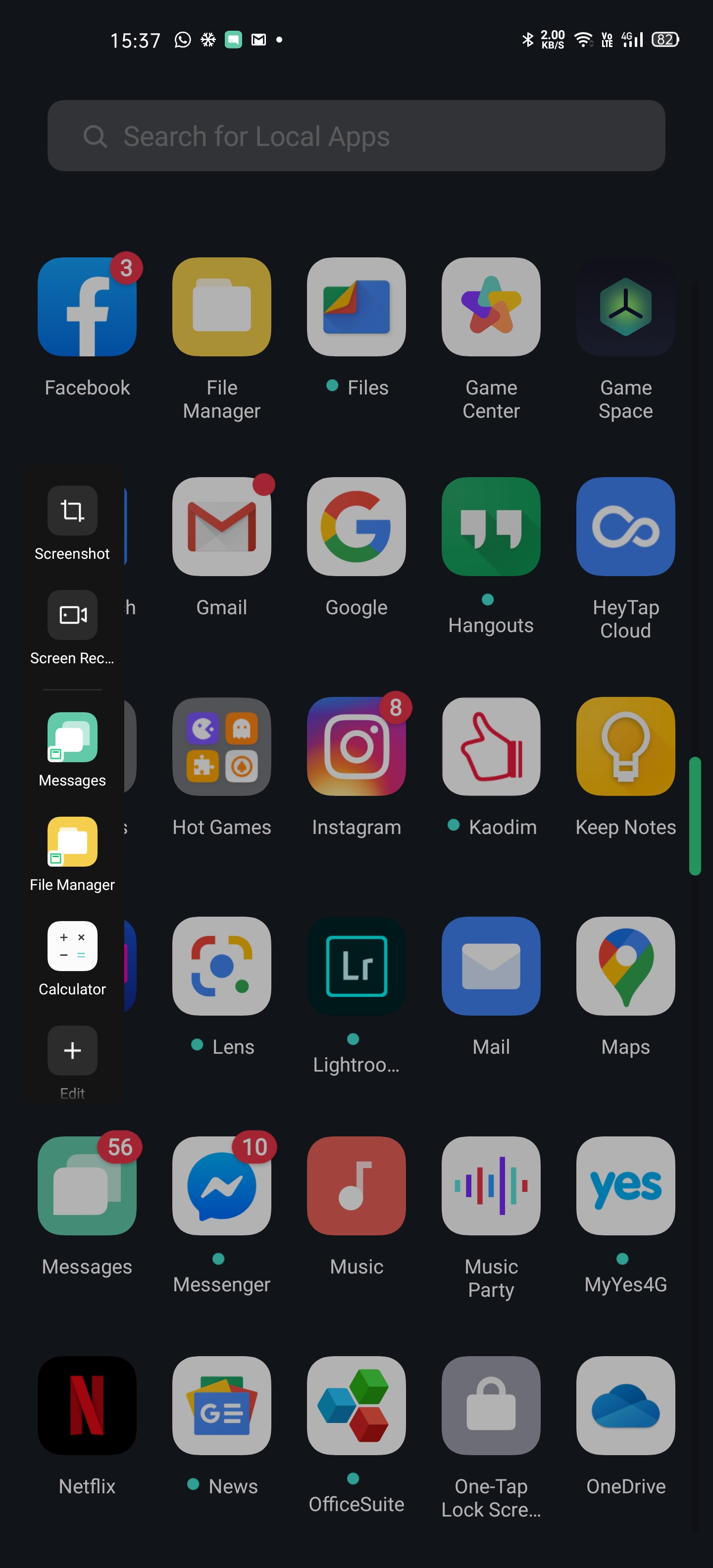713x1568 pixels.
Task: Open Messenger with 10 notifications
Action: tap(222, 1186)
